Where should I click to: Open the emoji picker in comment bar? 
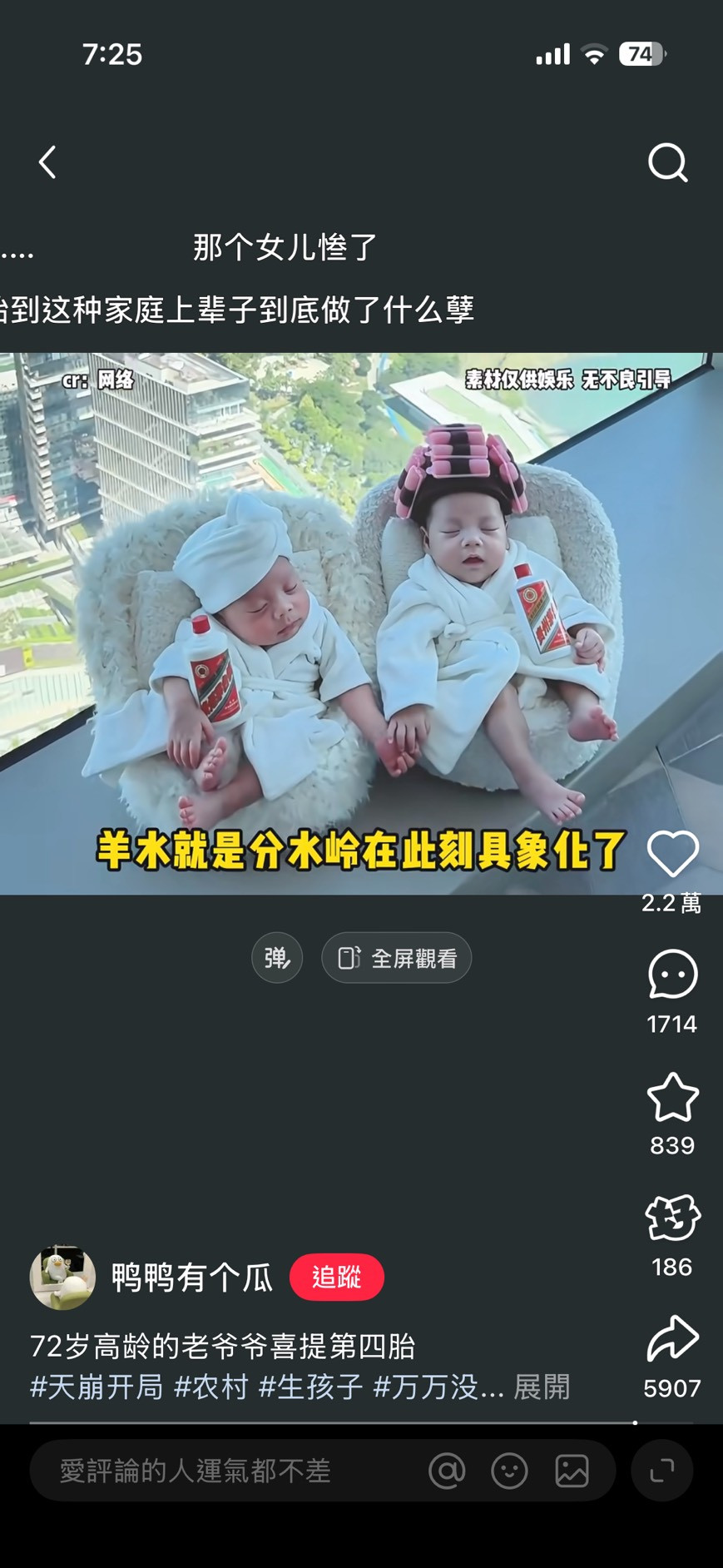coord(509,1471)
